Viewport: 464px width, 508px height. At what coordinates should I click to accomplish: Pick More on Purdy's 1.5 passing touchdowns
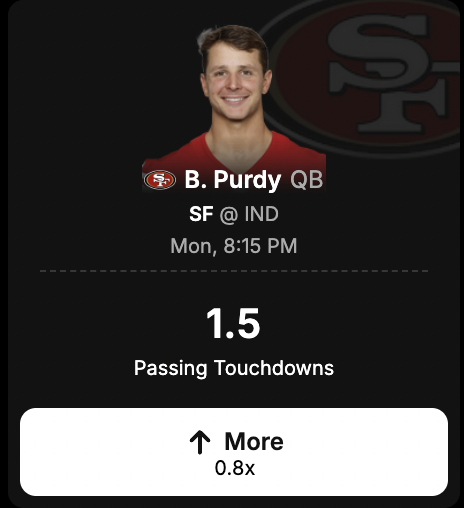click(234, 452)
